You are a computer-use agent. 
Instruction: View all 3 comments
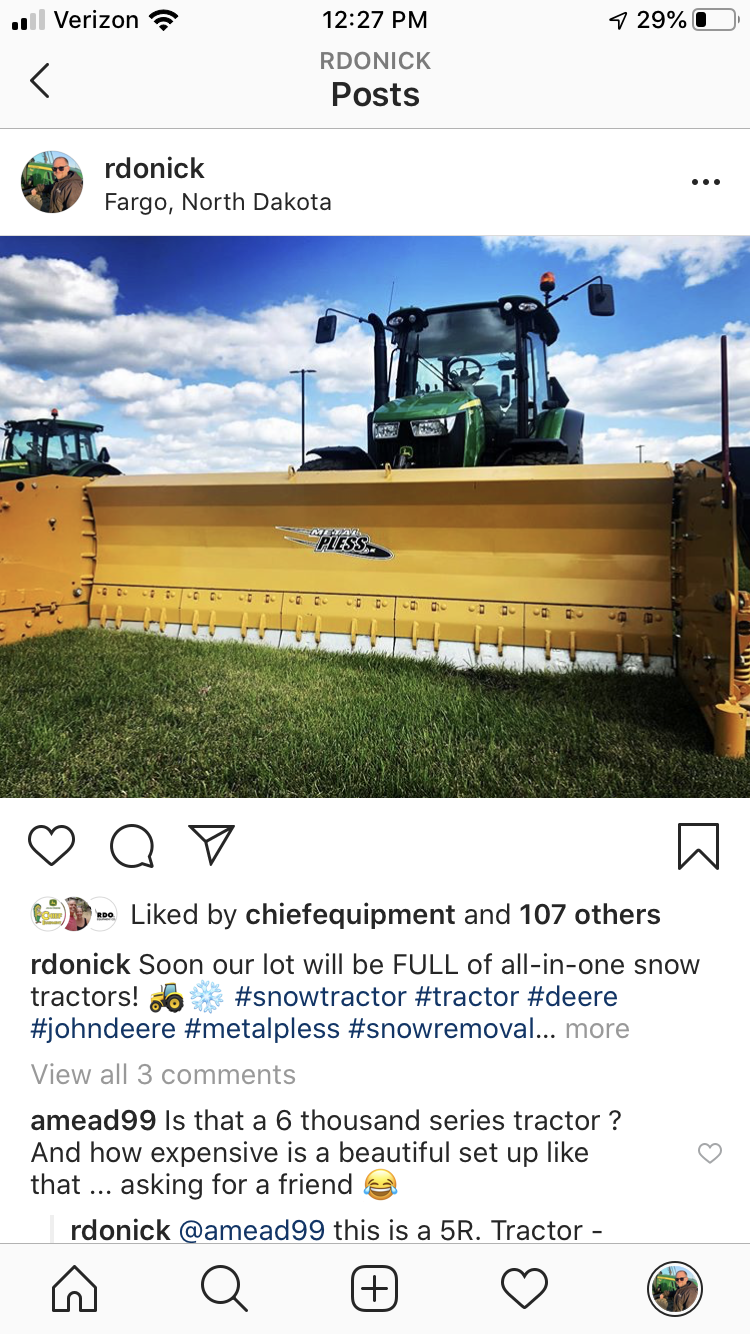tap(163, 1074)
